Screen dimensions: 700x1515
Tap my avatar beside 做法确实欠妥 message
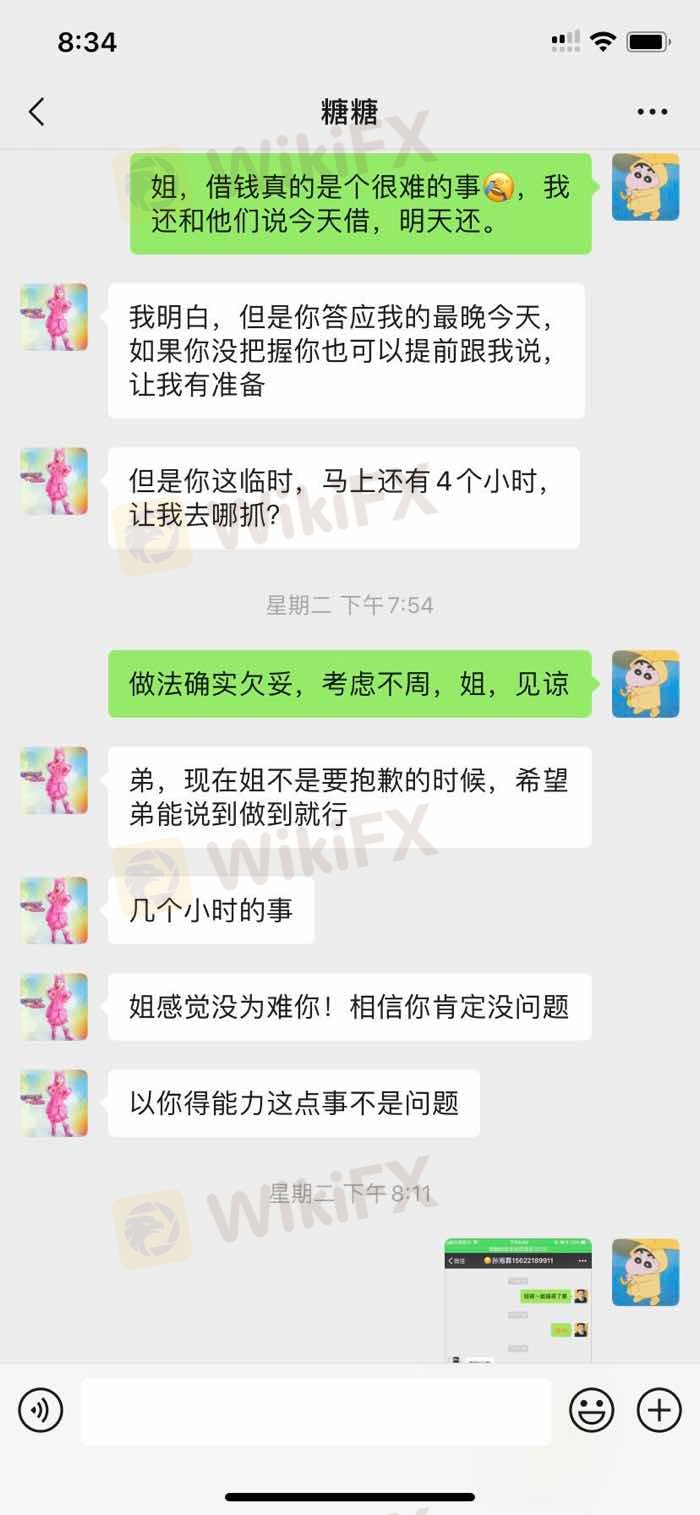(x=645, y=684)
